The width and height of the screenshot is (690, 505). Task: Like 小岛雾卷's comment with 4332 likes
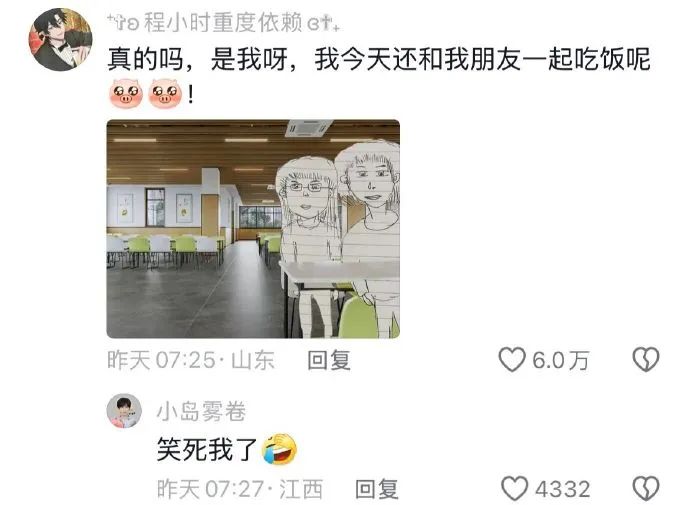514,488
